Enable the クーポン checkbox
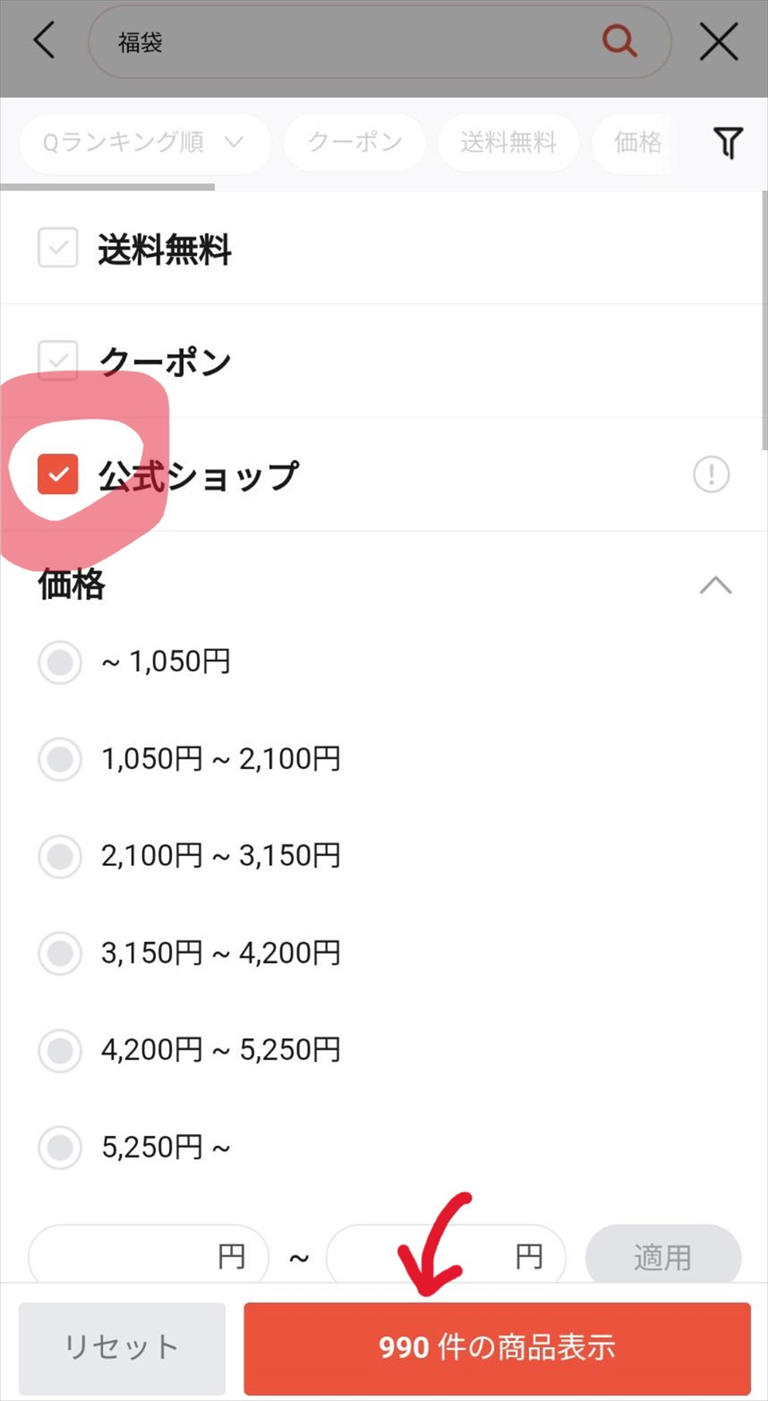768x1401 pixels. (x=58, y=359)
